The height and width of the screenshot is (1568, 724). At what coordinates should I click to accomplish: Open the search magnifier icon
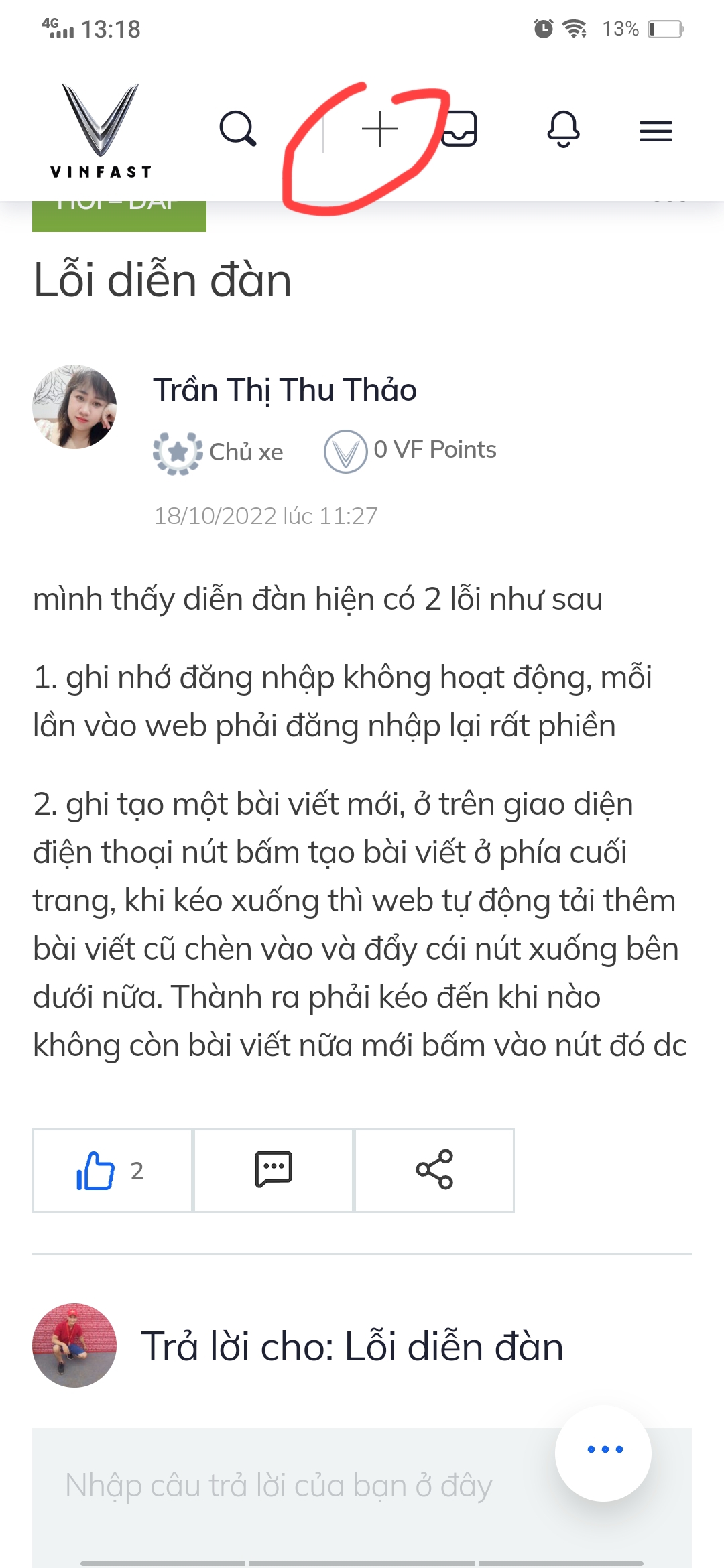(x=238, y=129)
